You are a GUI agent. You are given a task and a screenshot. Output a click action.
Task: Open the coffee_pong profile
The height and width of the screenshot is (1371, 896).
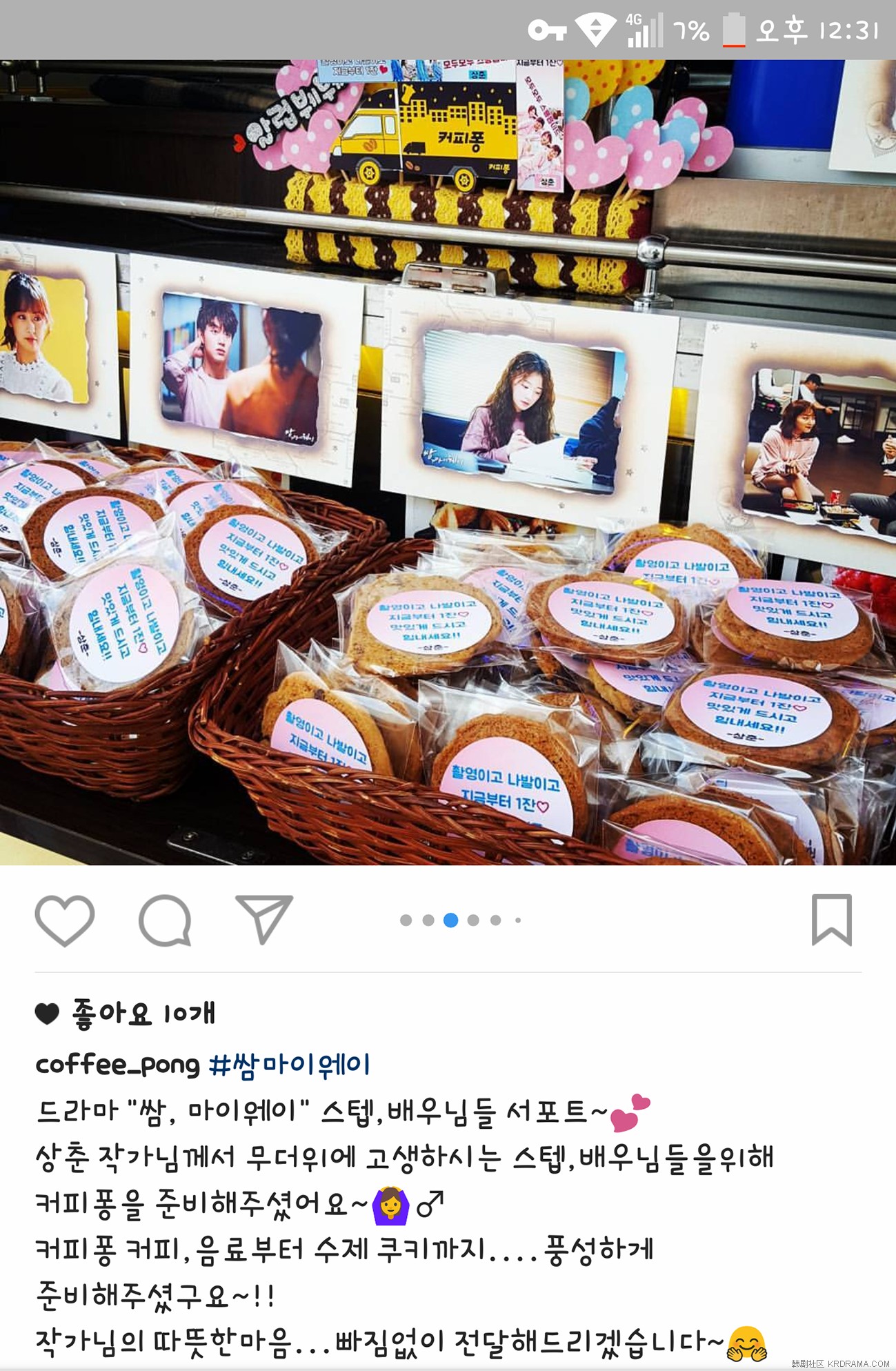point(117,1065)
